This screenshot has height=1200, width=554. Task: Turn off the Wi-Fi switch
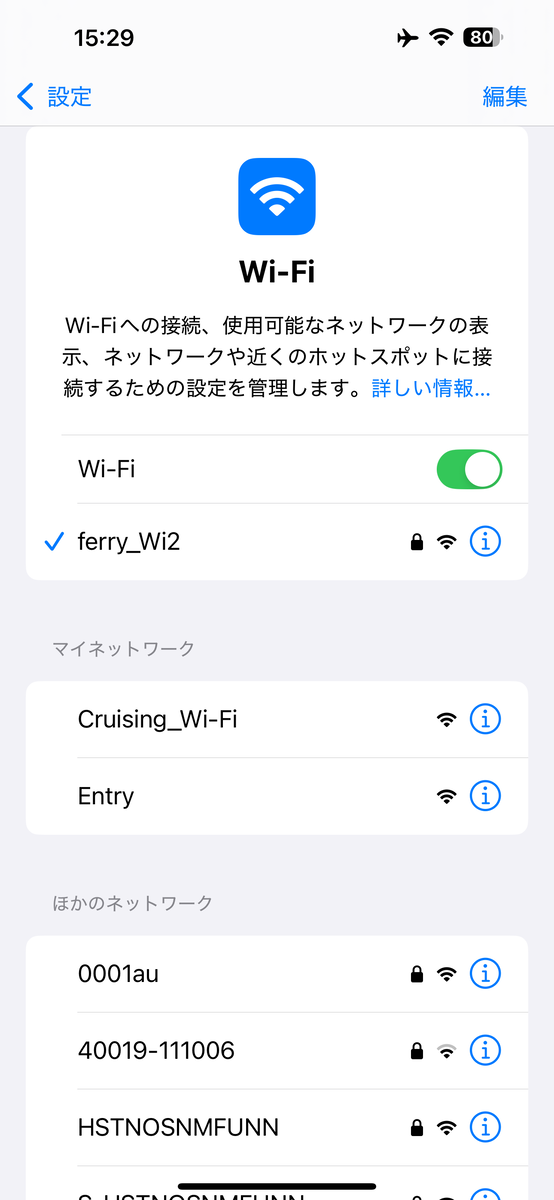pyautogui.click(x=469, y=469)
